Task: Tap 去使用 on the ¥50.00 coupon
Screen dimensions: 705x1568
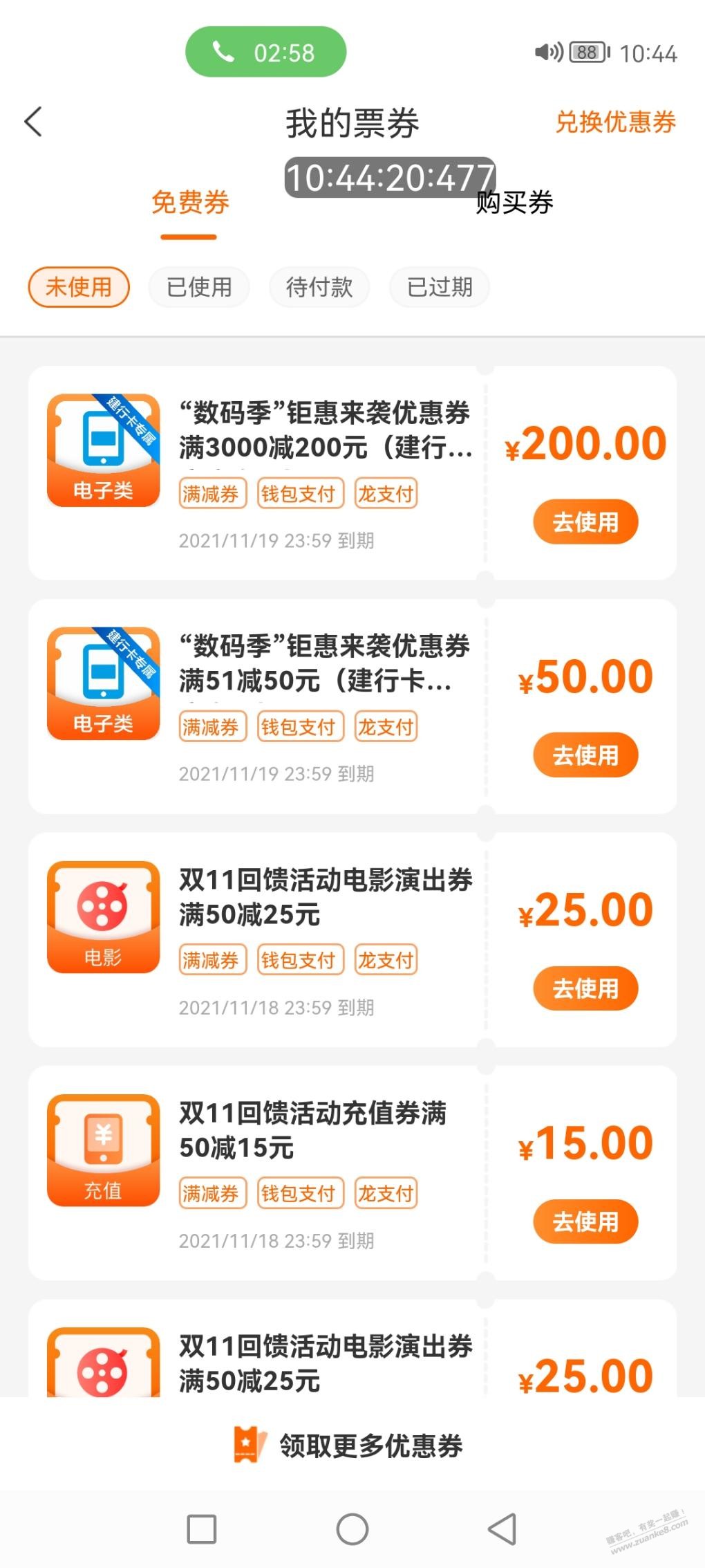Action: [x=585, y=755]
